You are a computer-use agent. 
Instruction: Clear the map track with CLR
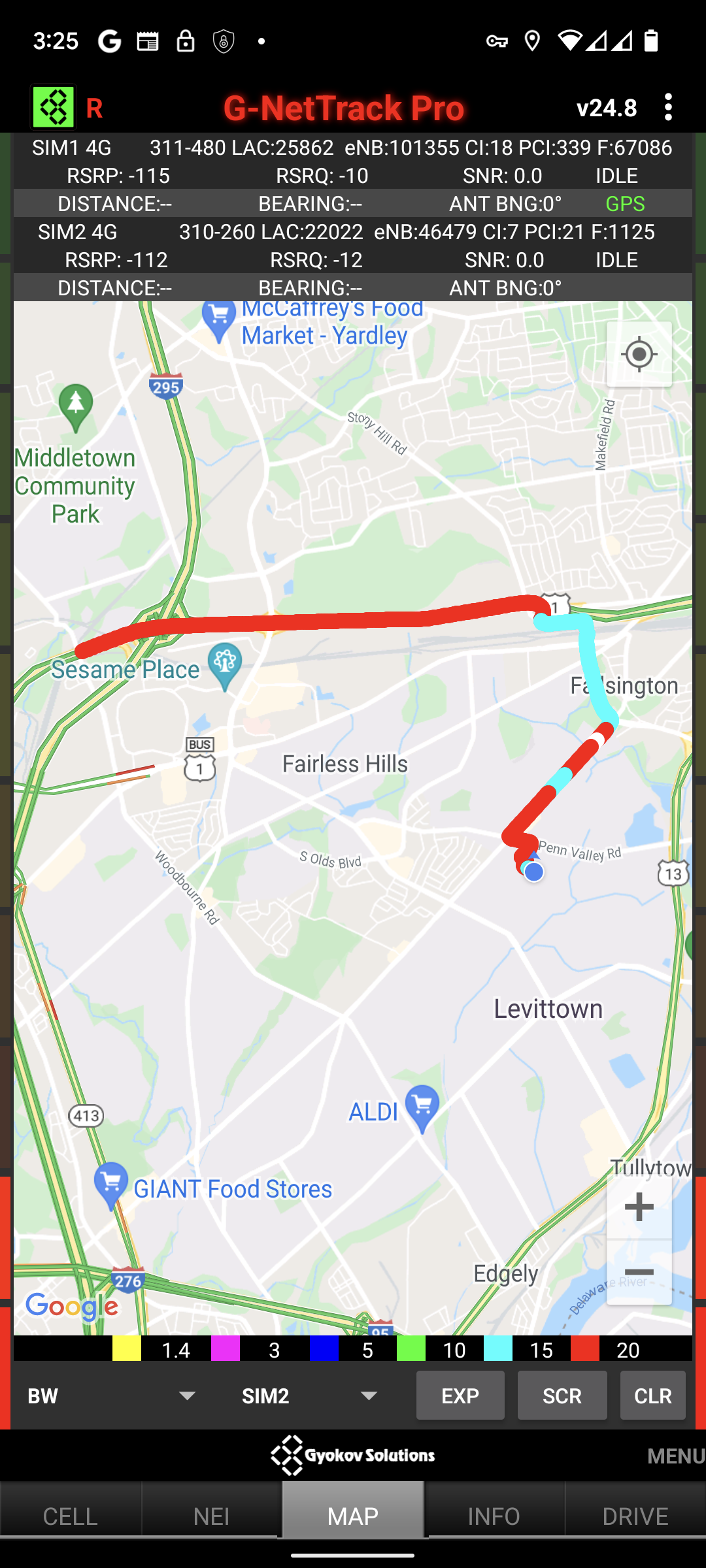[652, 1396]
